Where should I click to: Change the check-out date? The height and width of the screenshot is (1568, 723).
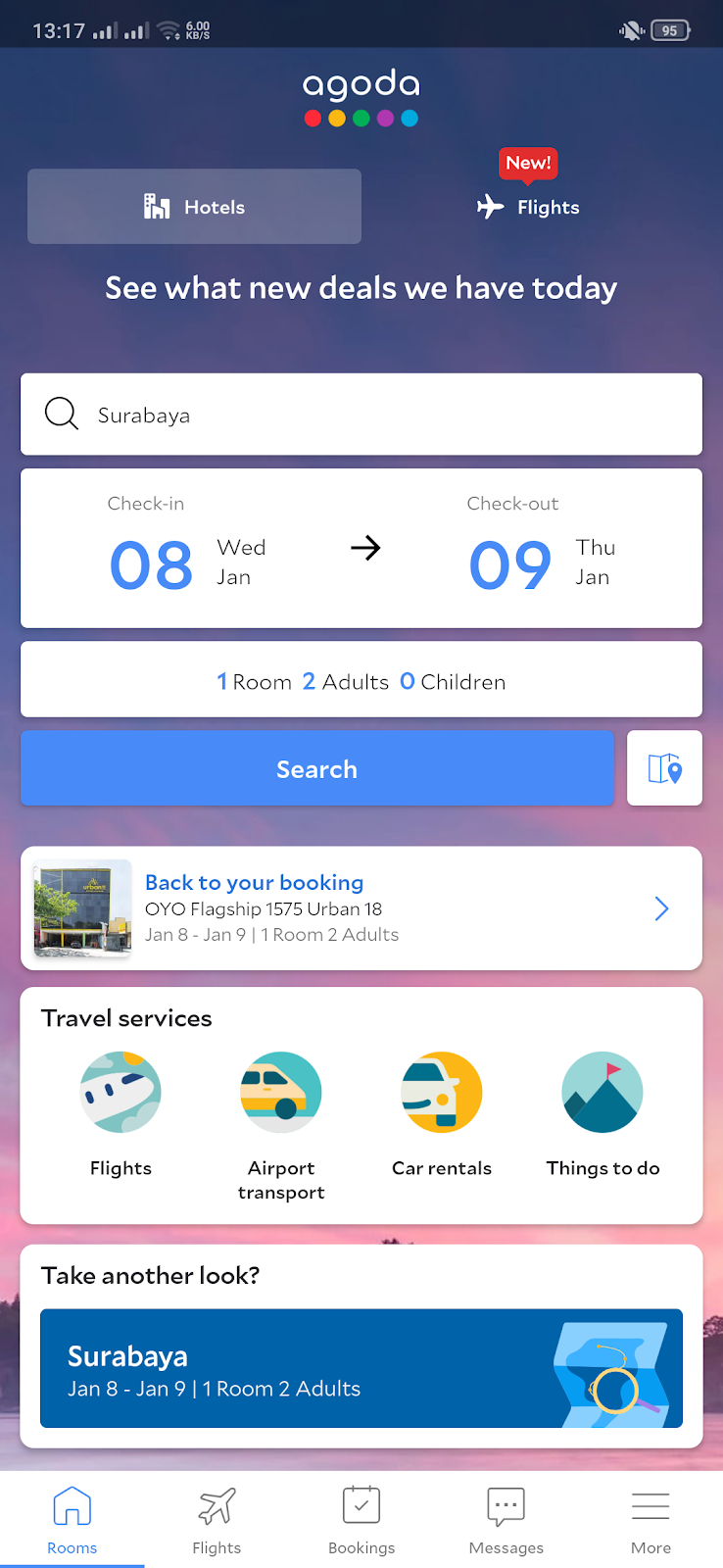[541, 549]
